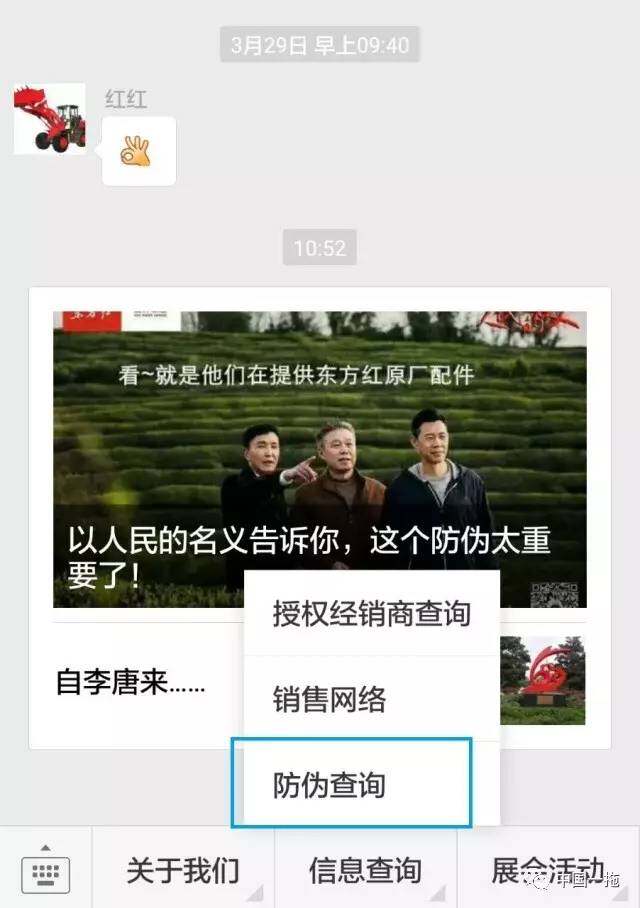Open 防伪查询 option
The height and width of the screenshot is (908, 640).
(x=351, y=784)
